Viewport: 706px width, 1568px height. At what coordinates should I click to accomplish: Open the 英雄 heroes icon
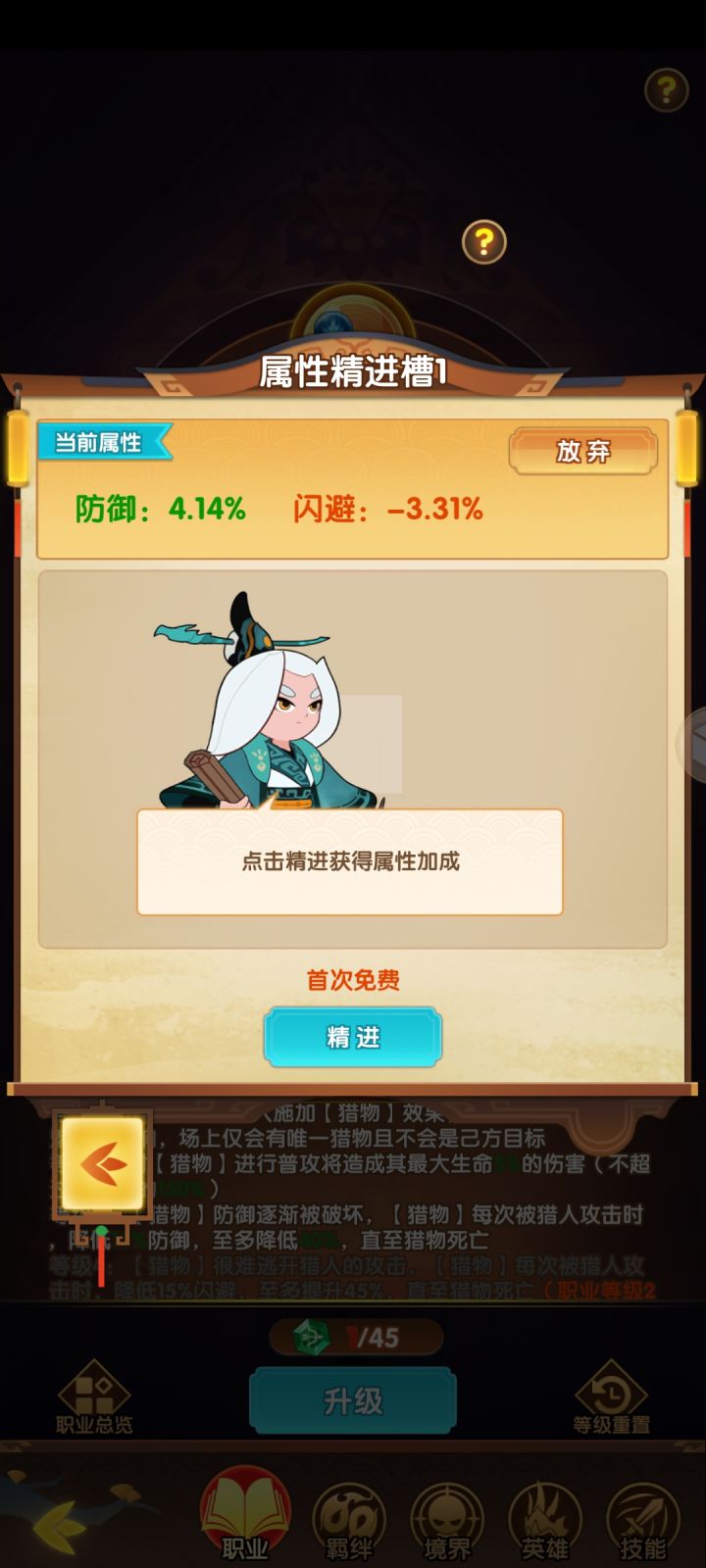click(x=545, y=1514)
